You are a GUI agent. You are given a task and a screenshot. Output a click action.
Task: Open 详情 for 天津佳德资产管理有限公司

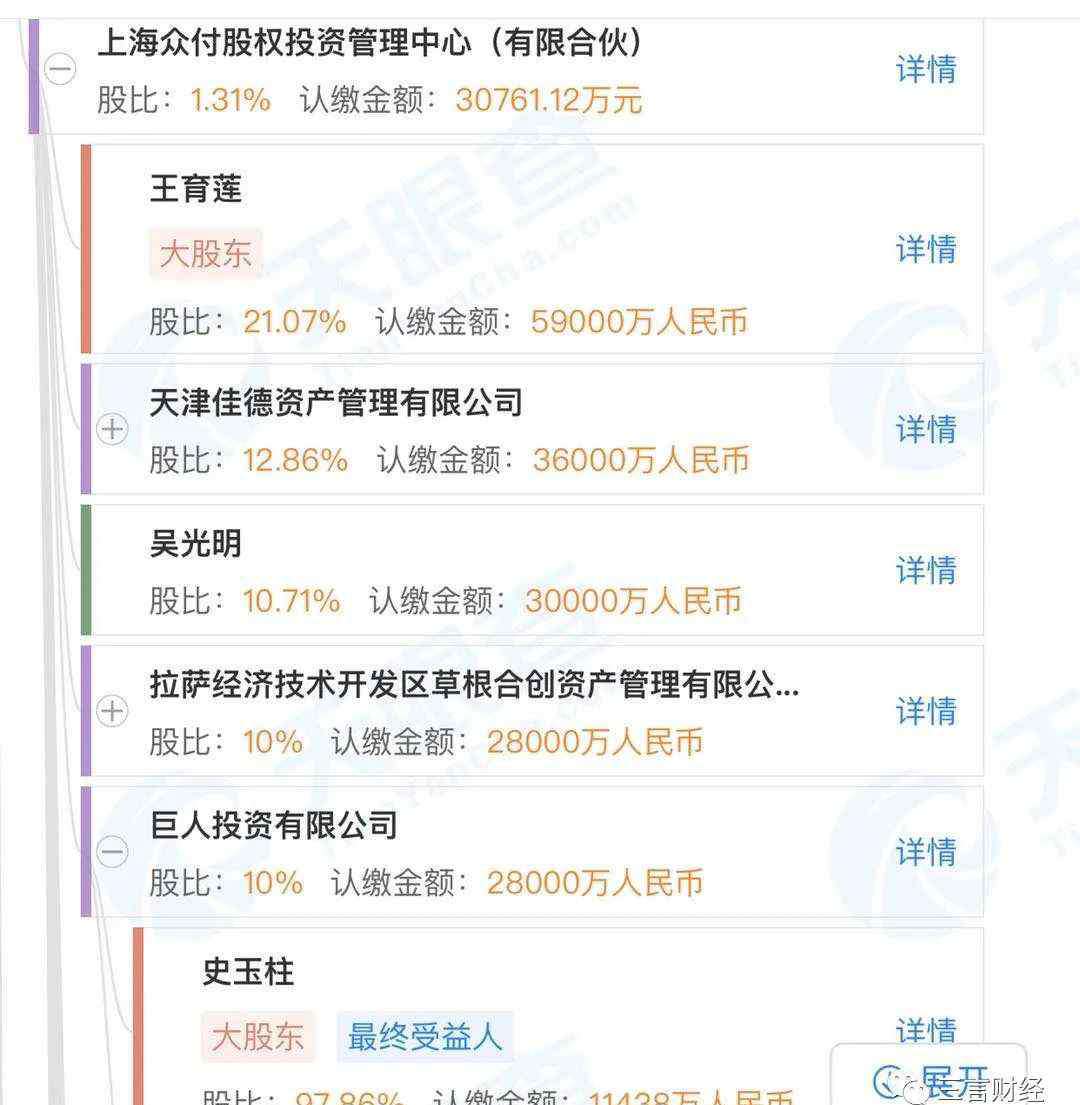click(925, 429)
